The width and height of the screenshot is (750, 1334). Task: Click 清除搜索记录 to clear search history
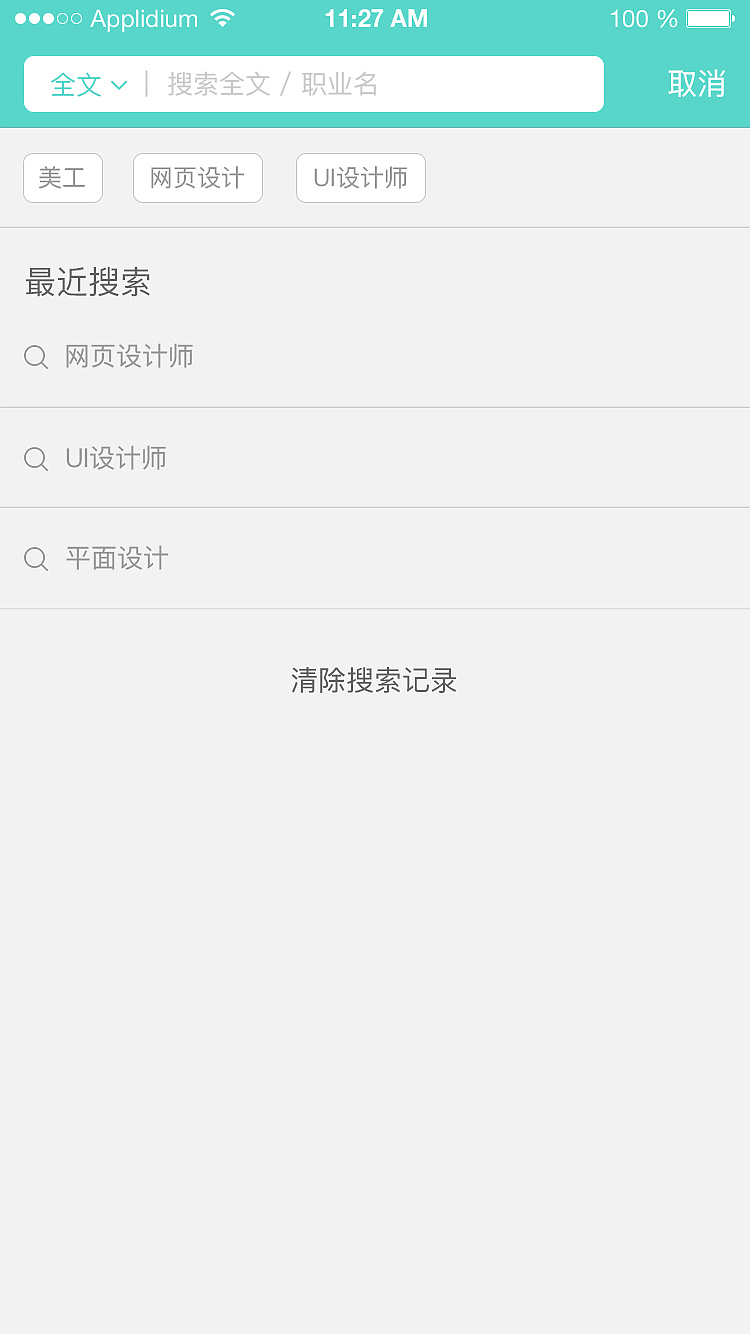coord(374,681)
